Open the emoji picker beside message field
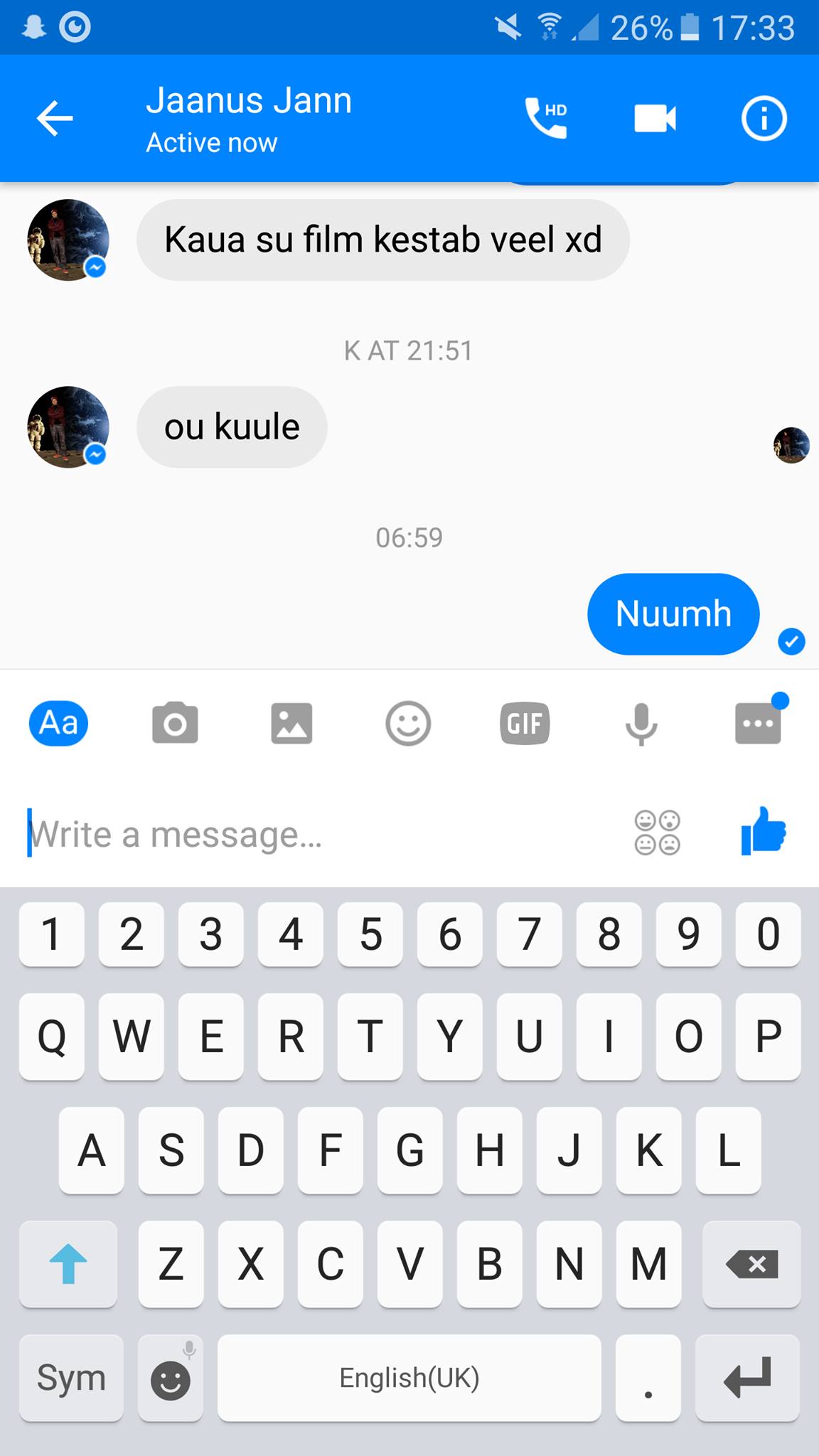Image resolution: width=819 pixels, height=1456 pixels. click(x=657, y=833)
